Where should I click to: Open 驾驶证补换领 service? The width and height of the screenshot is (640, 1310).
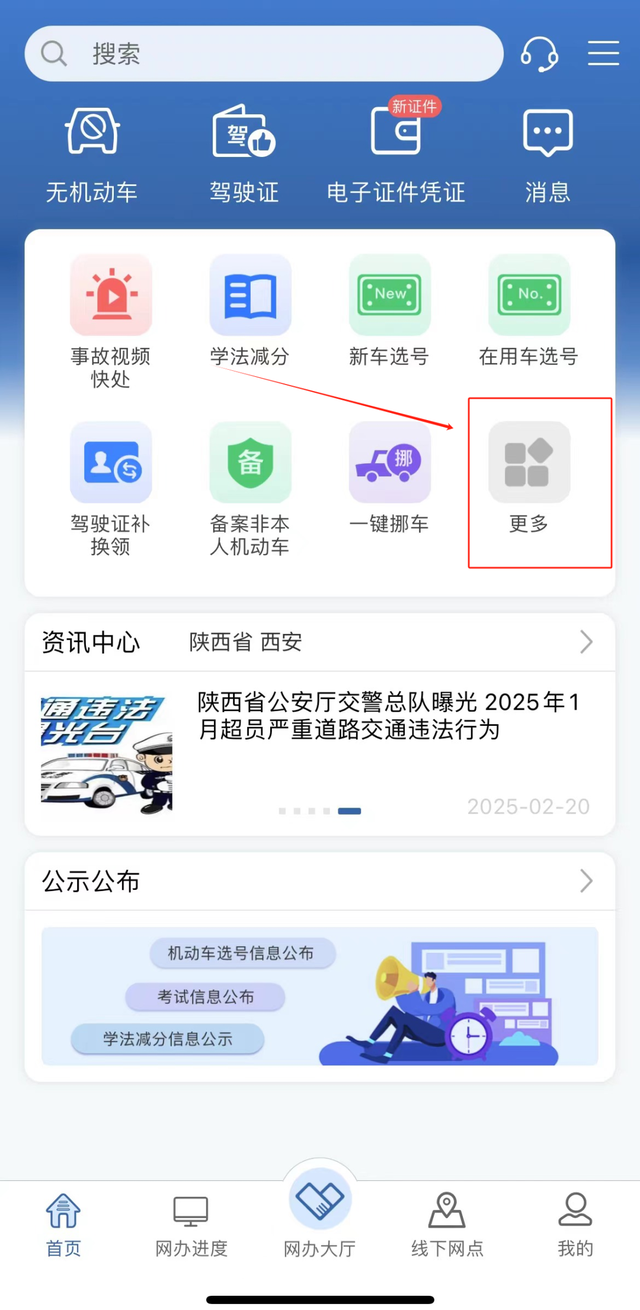click(110, 487)
